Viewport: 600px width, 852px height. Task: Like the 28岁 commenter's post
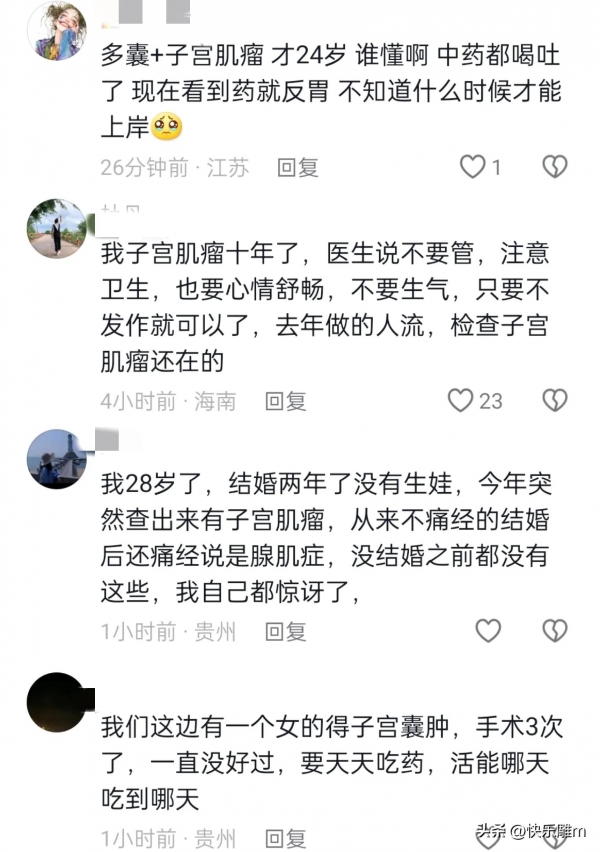(487, 631)
